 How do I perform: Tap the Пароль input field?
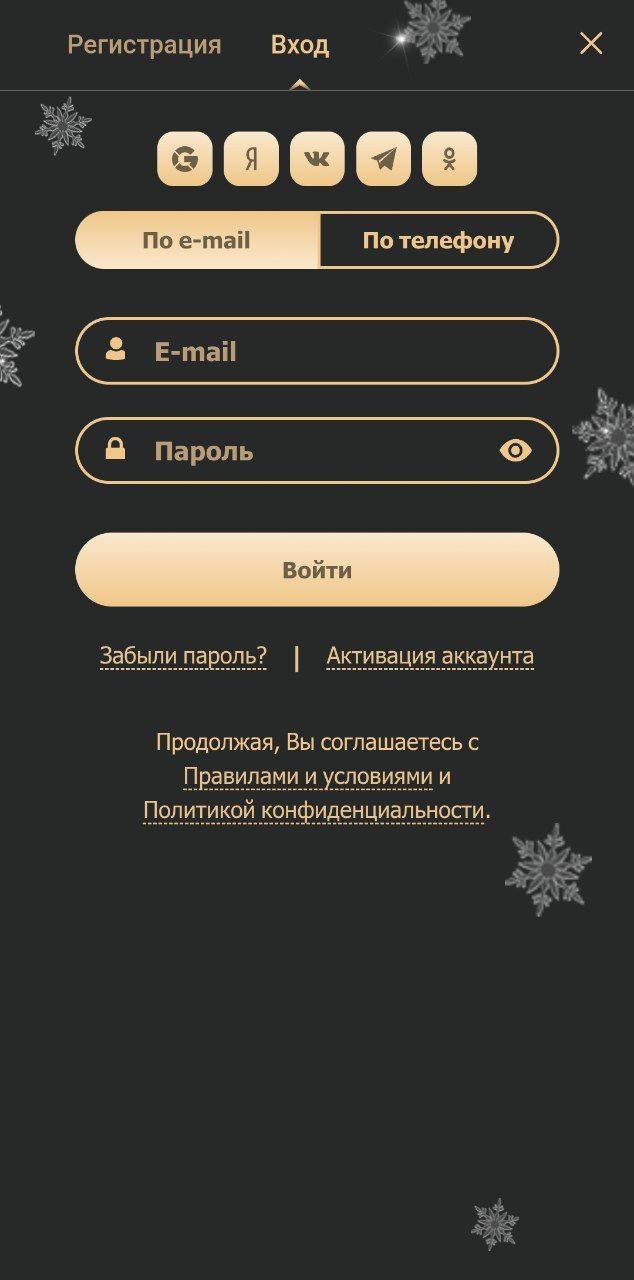coord(317,451)
